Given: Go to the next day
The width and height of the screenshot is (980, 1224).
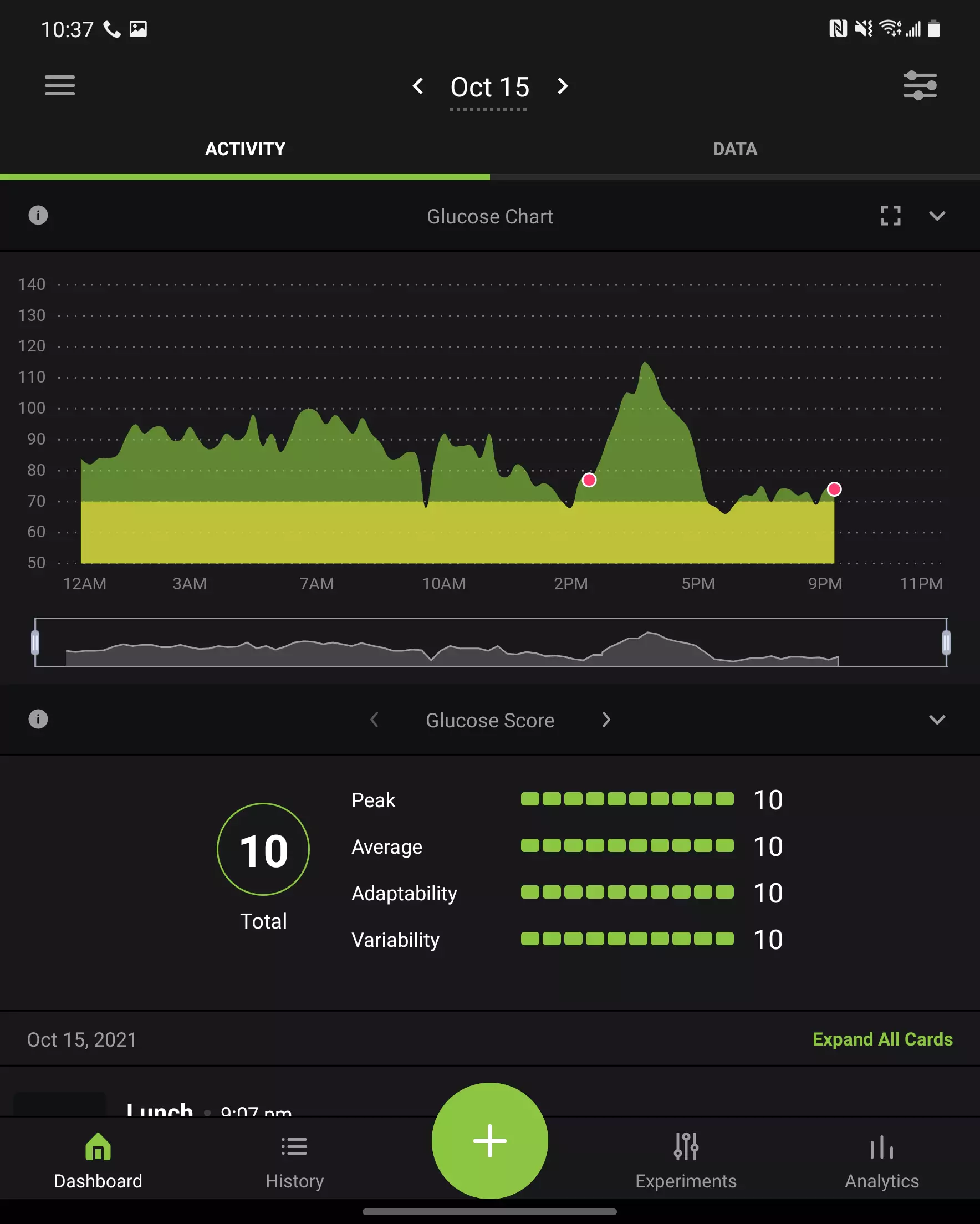Looking at the screenshot, I should [x=562, y=86].
